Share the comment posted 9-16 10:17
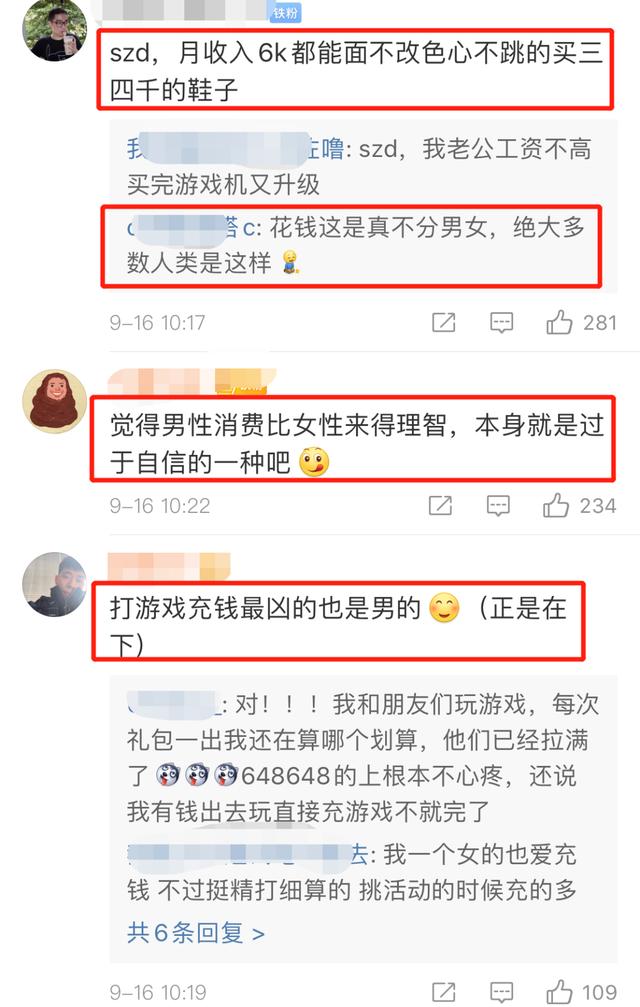The image size is (640, 1007). pyautogui.click(x=442, y=322)
